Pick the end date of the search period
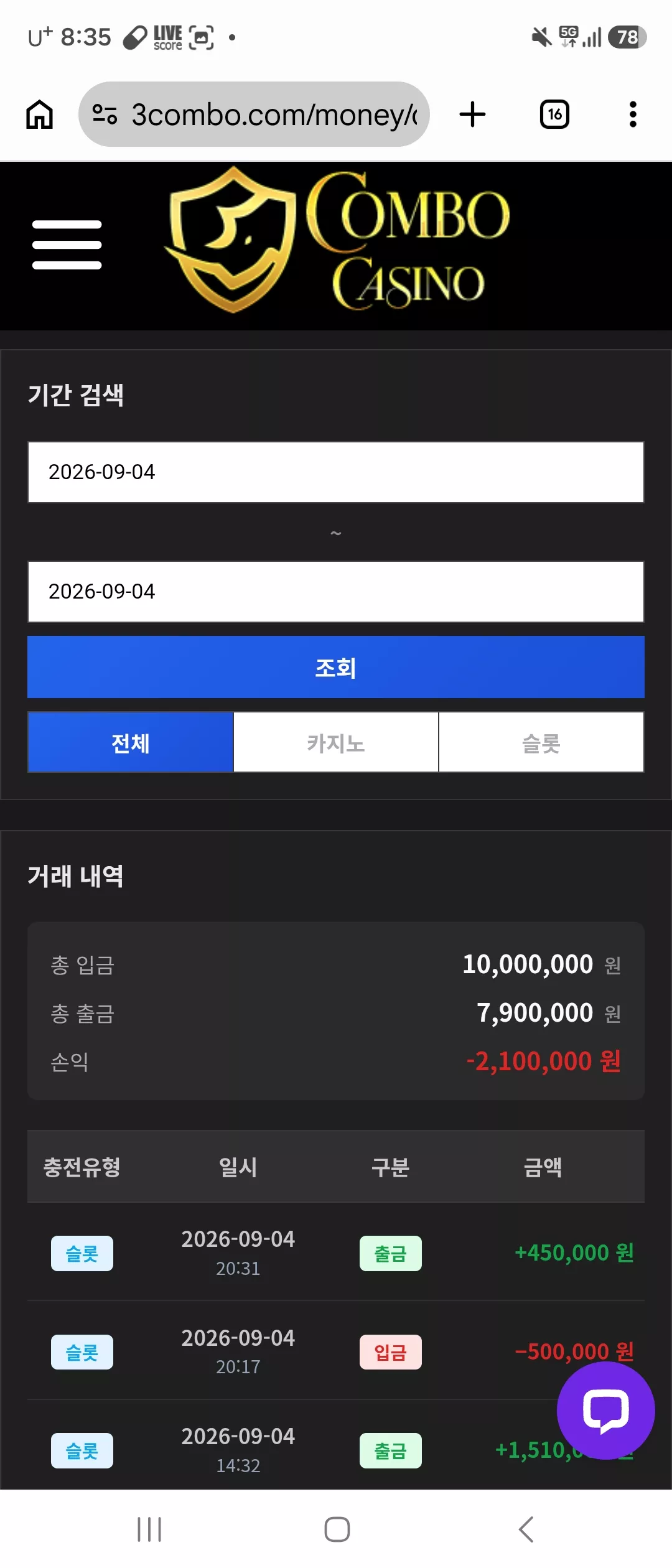The height and width of the screenshot is (1568, 672). (336, 592)
